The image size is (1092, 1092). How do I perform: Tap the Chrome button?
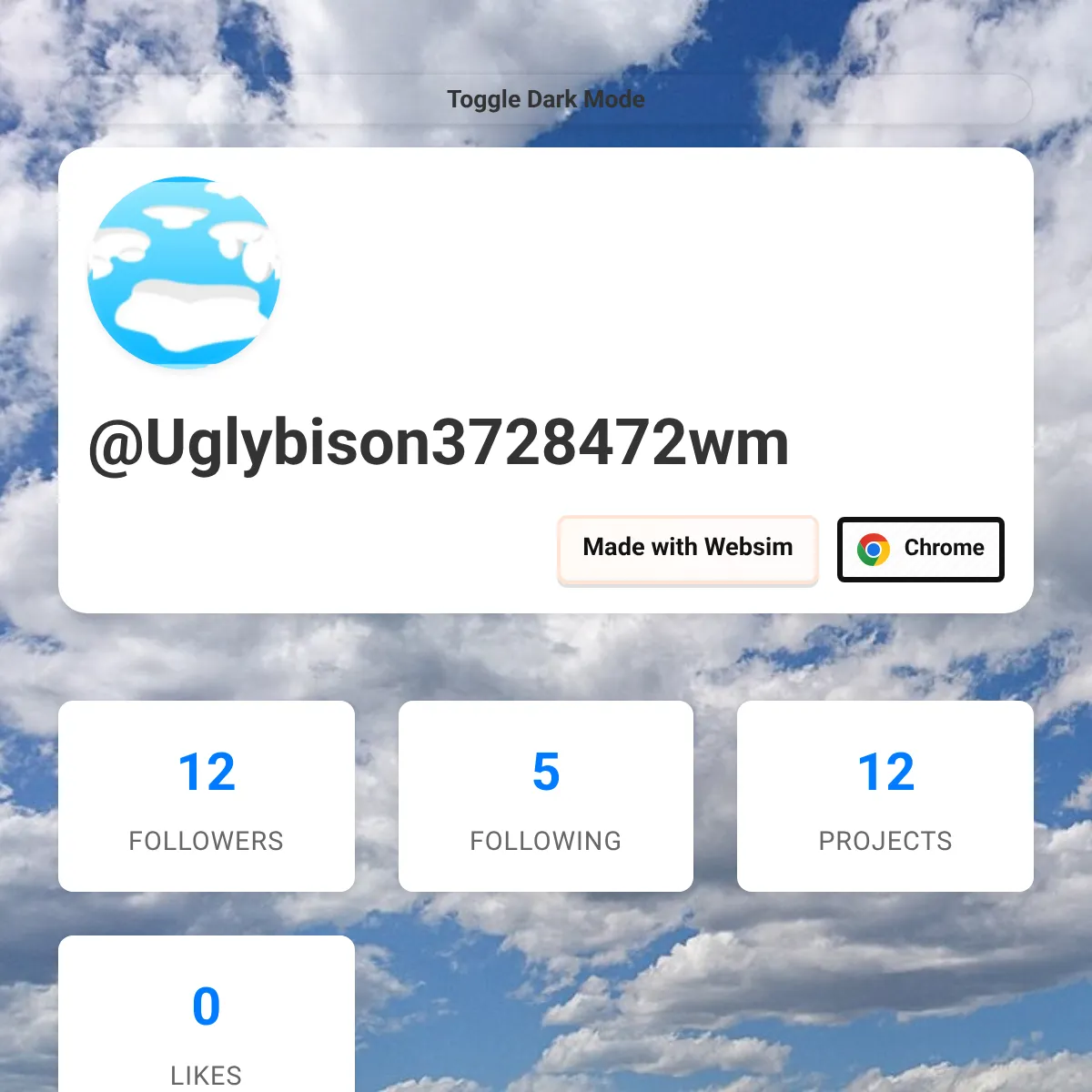coord(920,549)
